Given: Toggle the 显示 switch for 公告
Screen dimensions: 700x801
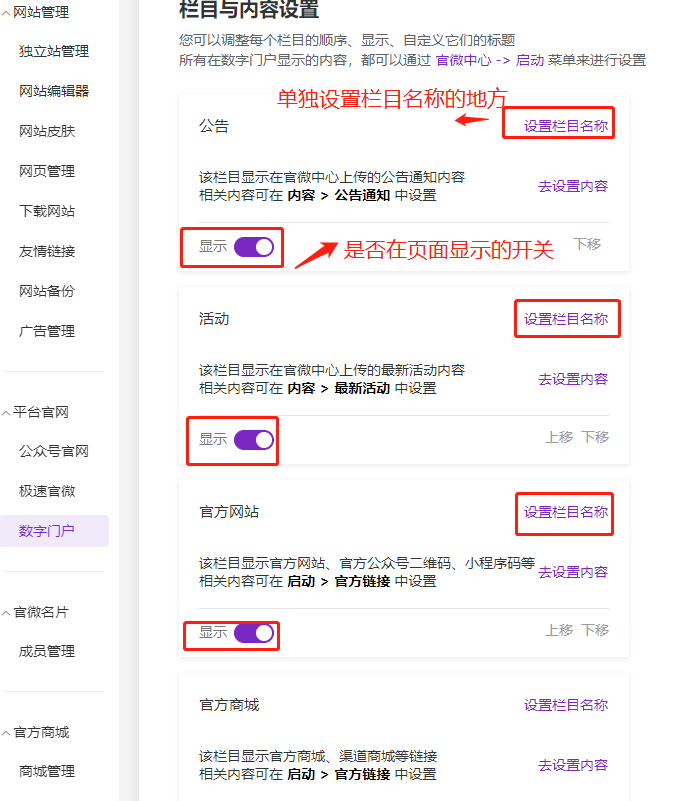Looking at the screenshot, I should point(254,247).
